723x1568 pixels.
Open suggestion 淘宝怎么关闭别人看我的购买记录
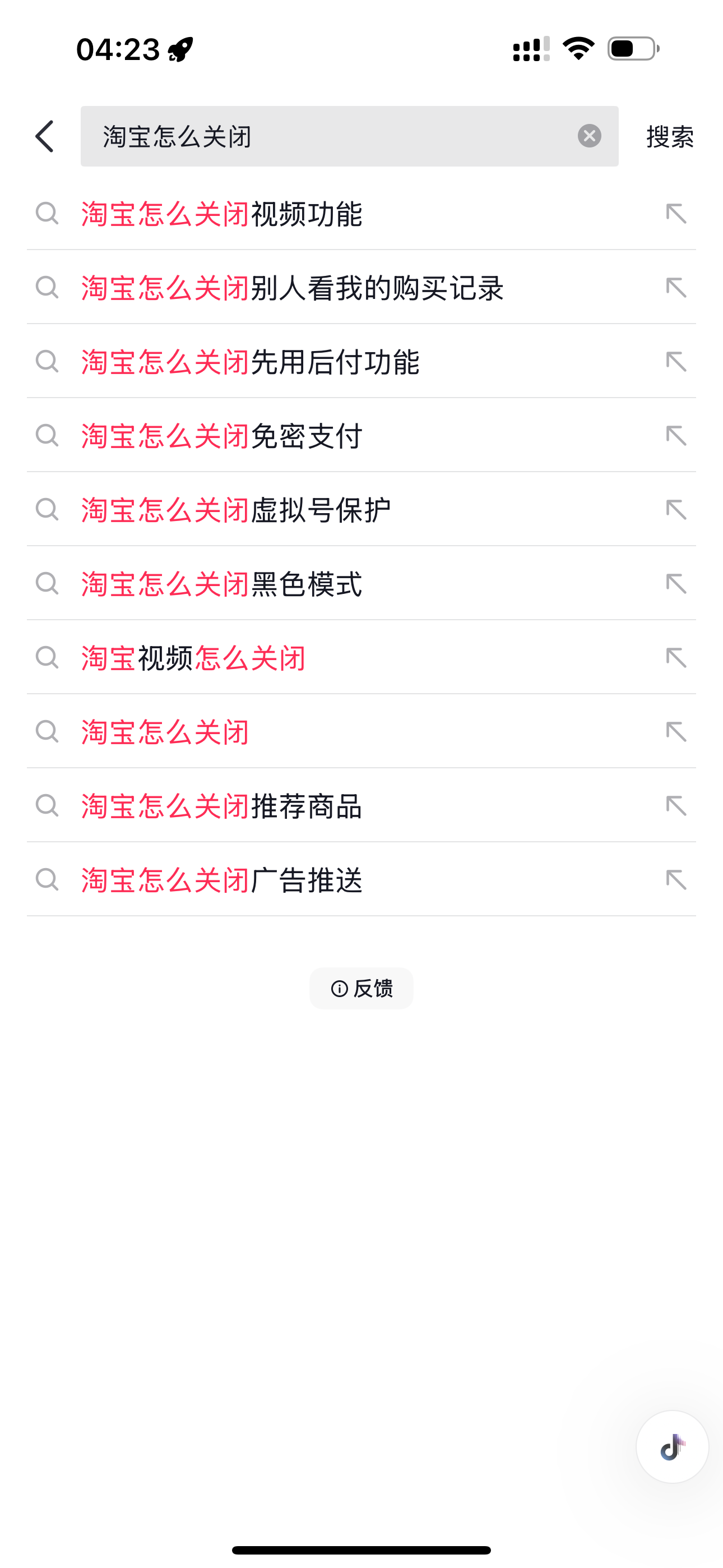(x=361, y=287)
